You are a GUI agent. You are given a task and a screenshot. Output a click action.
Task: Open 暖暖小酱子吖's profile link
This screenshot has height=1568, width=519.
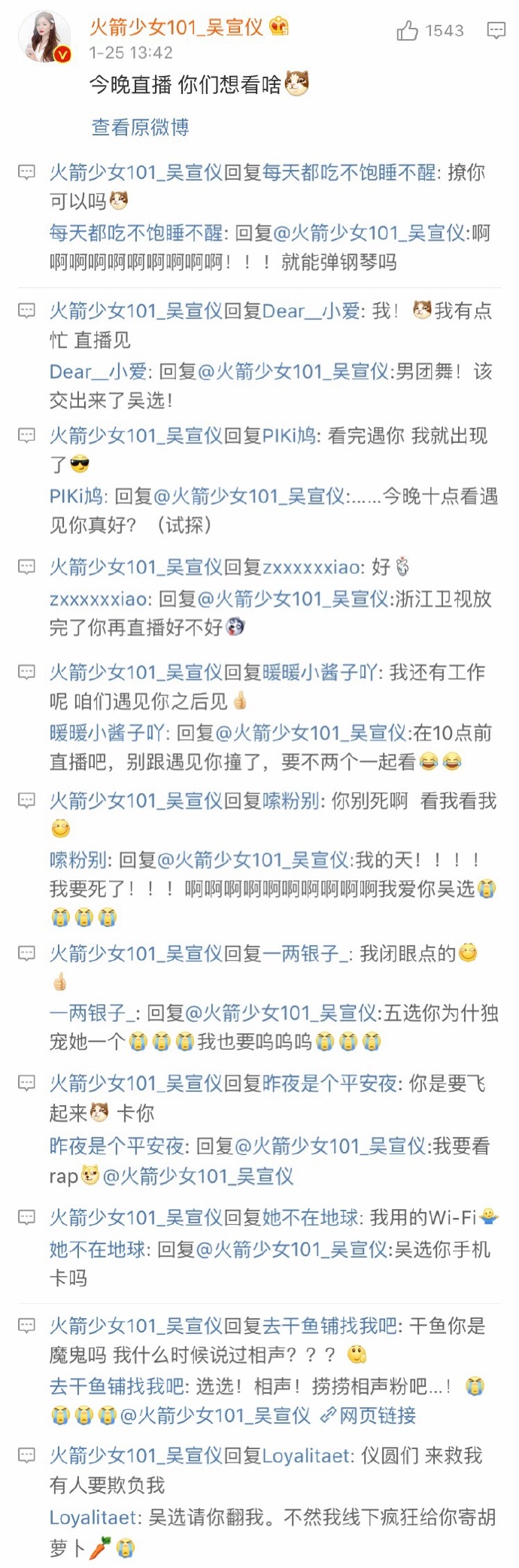click(106, 732)
